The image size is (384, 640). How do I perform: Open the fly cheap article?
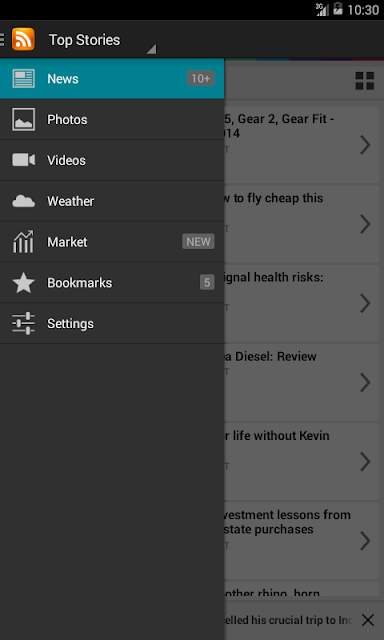coord(302,224)
